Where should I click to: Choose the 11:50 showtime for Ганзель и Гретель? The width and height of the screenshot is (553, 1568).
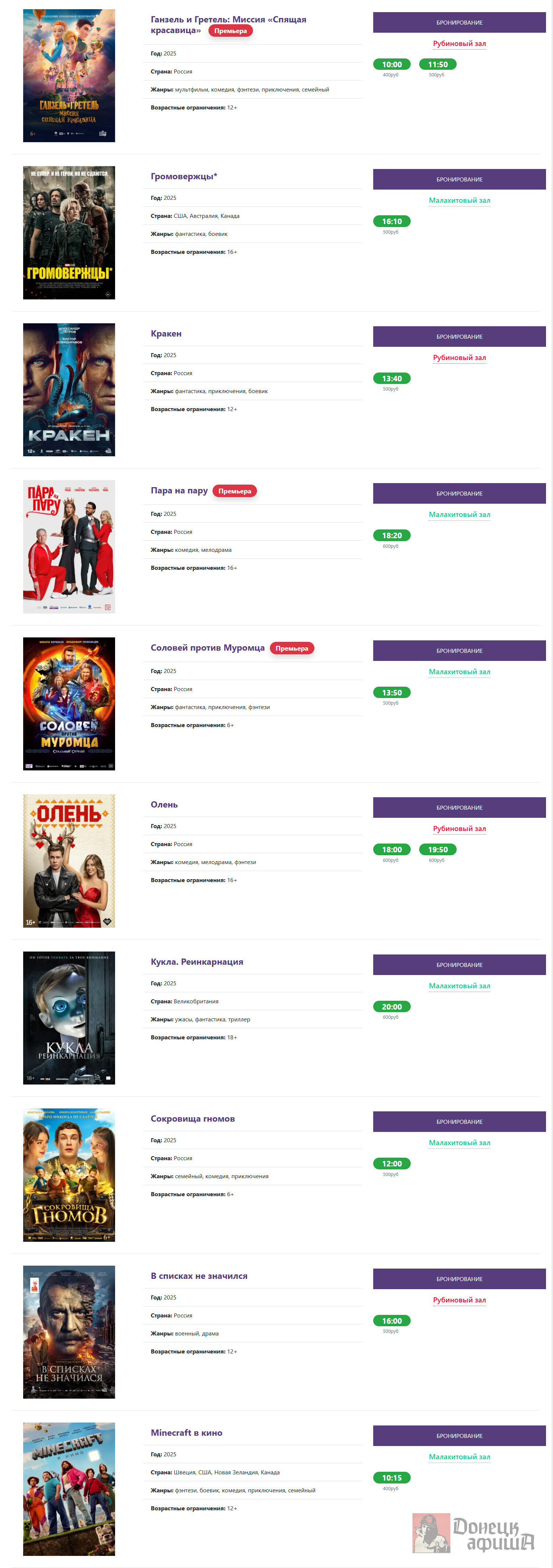point(437,65)
